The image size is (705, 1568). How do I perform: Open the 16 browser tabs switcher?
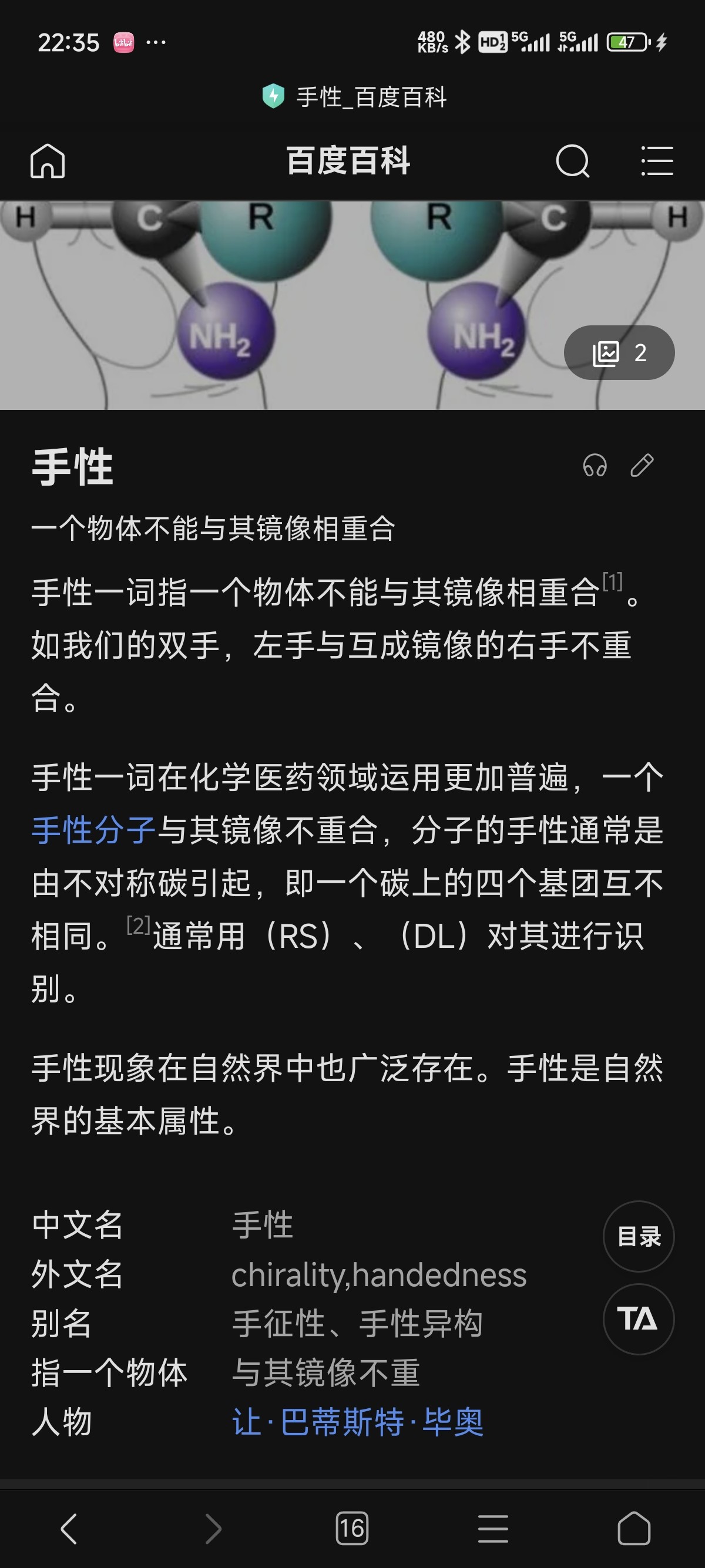click(x=352, y=1529)
